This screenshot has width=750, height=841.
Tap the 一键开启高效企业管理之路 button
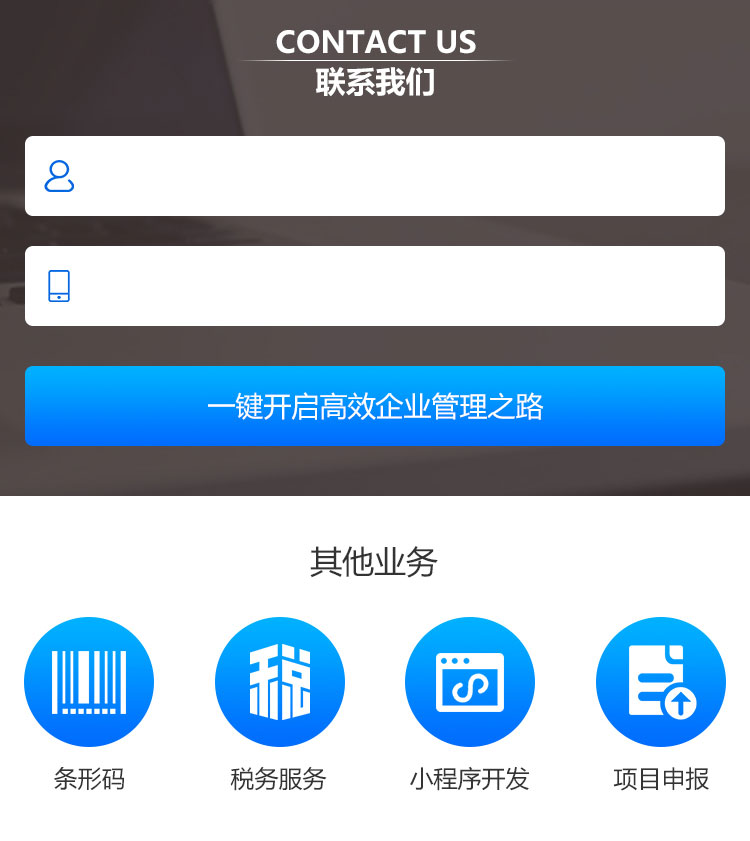pos(375,406)
